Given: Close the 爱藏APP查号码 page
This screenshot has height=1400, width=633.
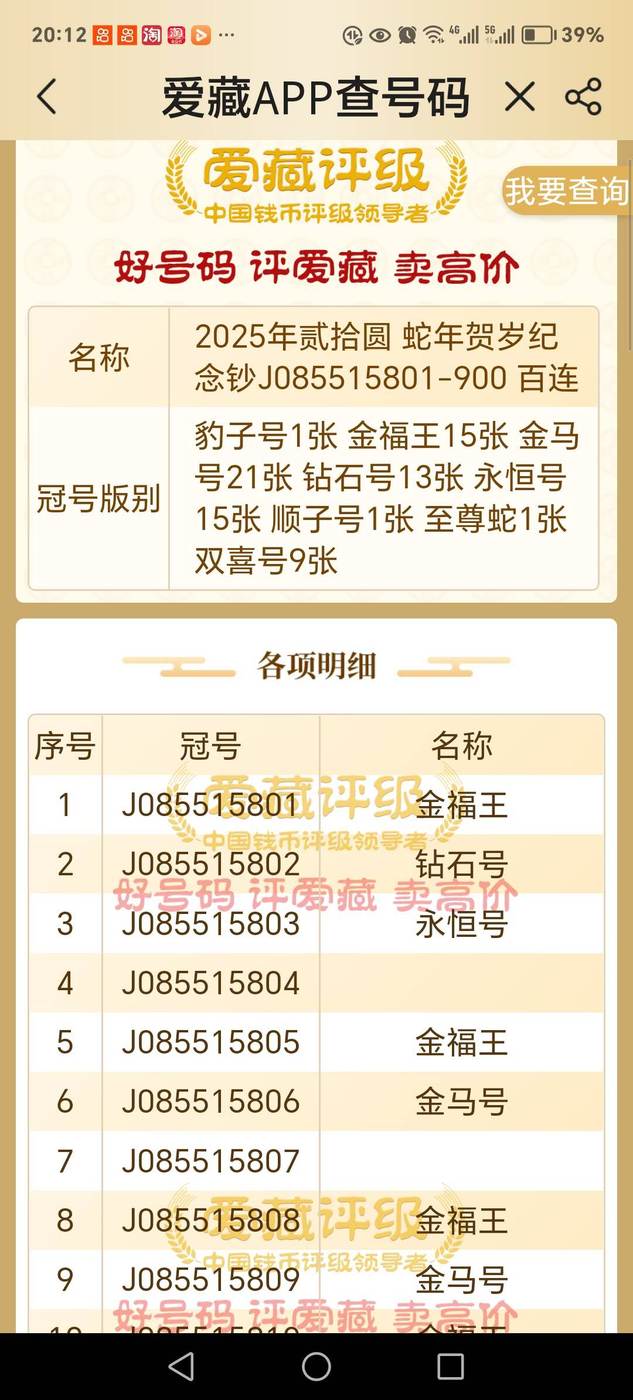Looking at the screenshot, I should pyautogui.click(x=519, y=97).
